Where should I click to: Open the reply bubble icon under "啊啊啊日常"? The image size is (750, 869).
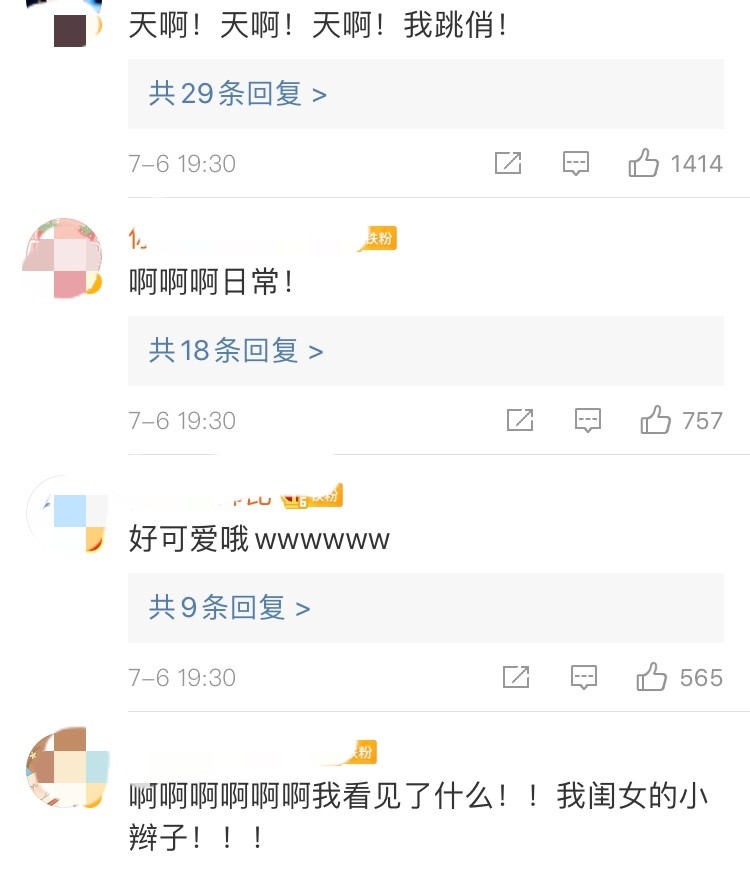point(588,420)
